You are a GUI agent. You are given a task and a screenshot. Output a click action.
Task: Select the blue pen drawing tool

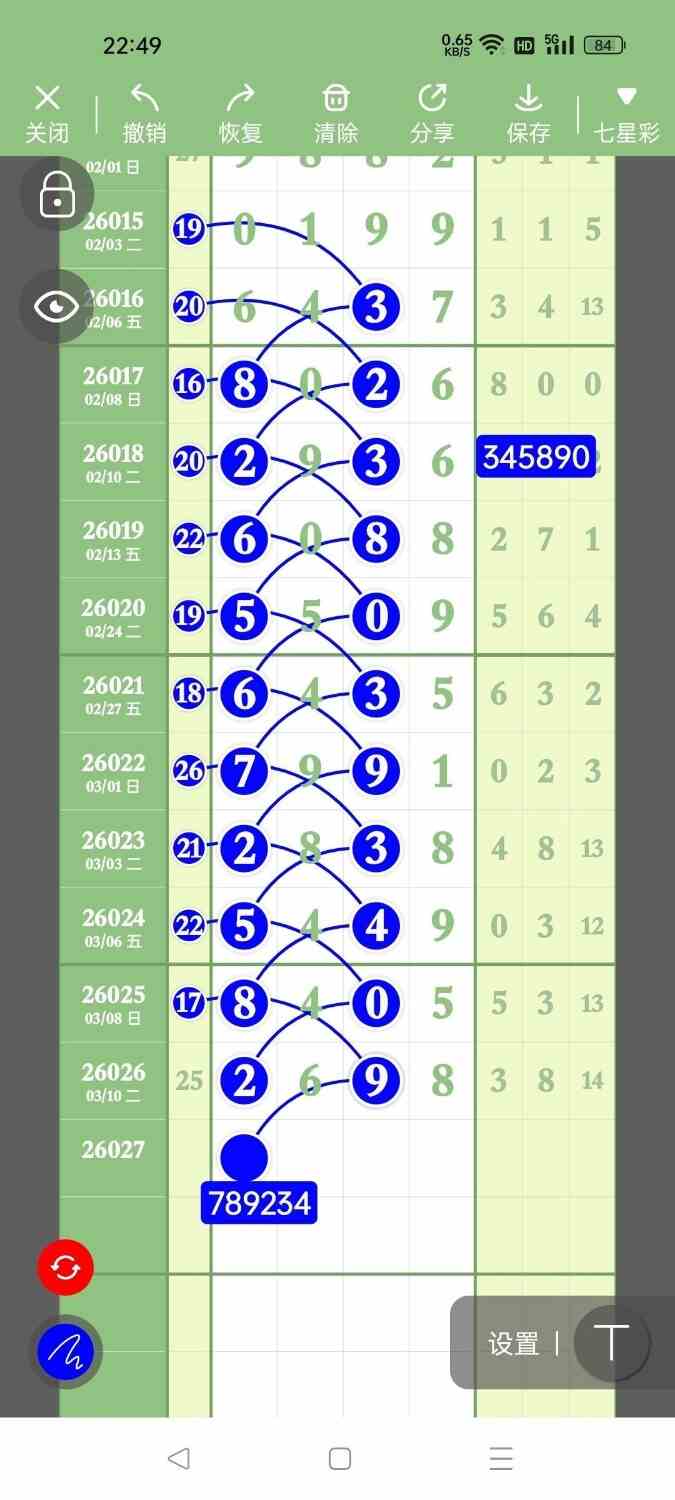point(65,1352)
